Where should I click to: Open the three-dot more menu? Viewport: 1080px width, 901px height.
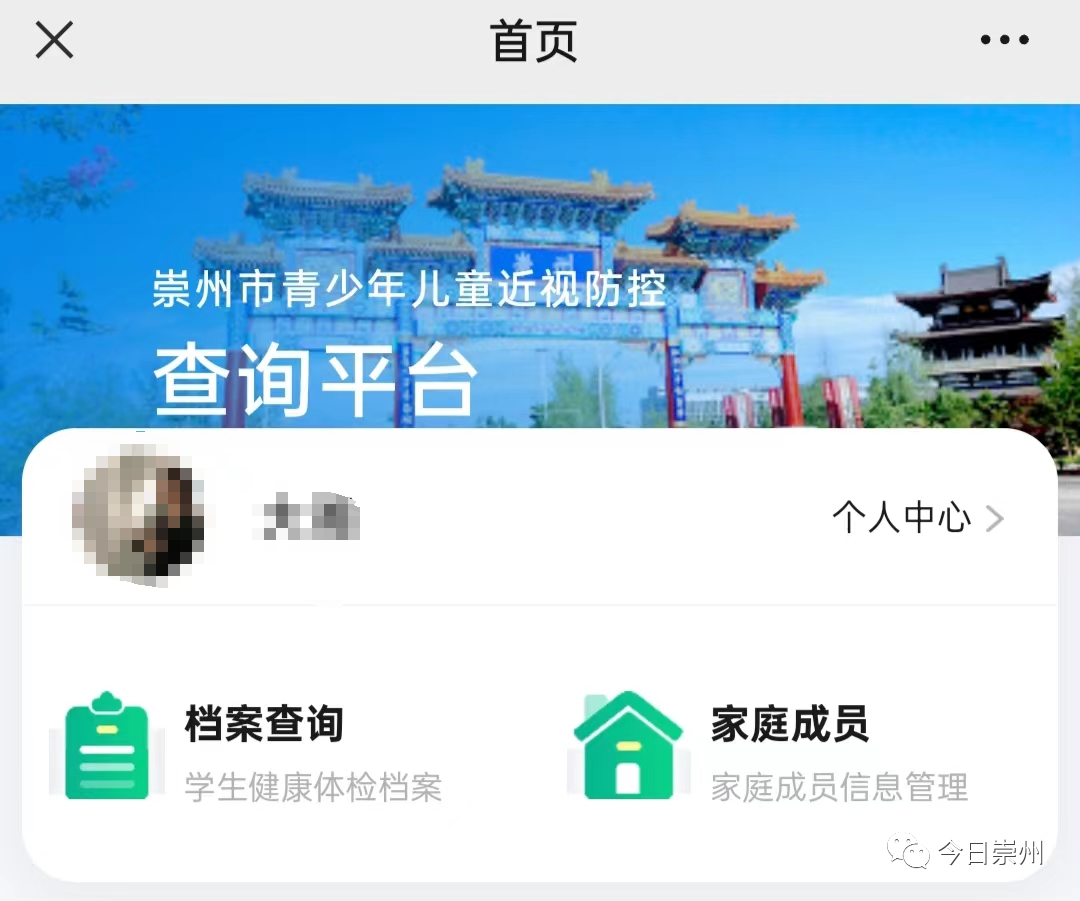[x=1004, y=40]
